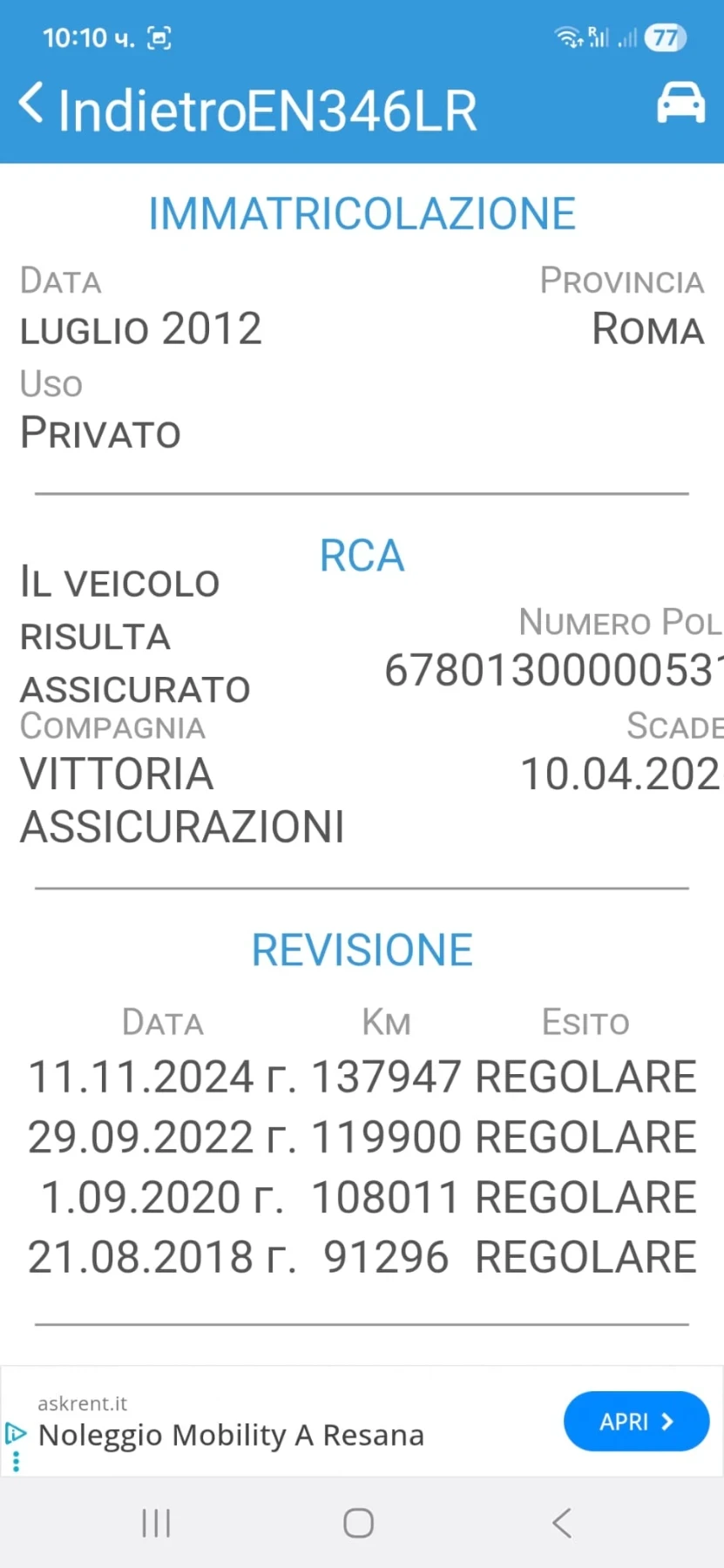Screen dimensions: 724x1568
Task: Tap the system back button
Action: (562, 1524)
